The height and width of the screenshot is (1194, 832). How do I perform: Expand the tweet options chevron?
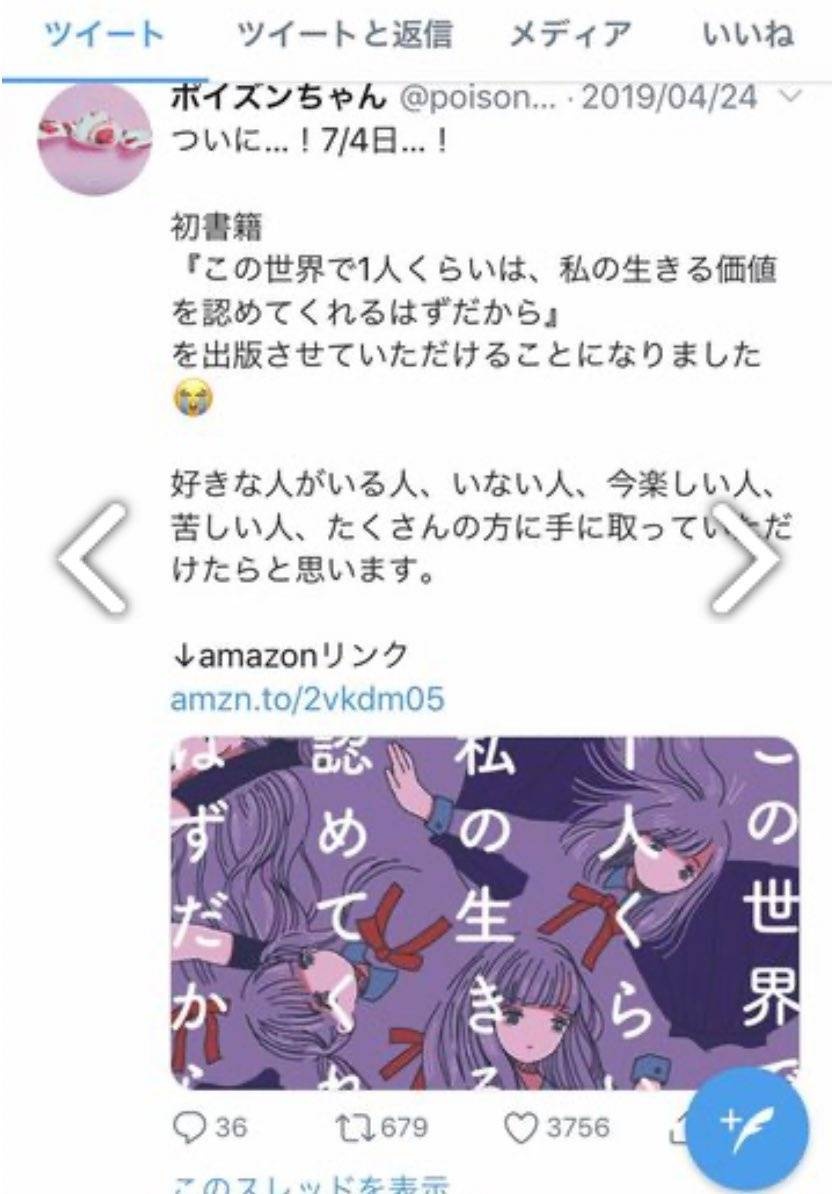click(790, 97)
